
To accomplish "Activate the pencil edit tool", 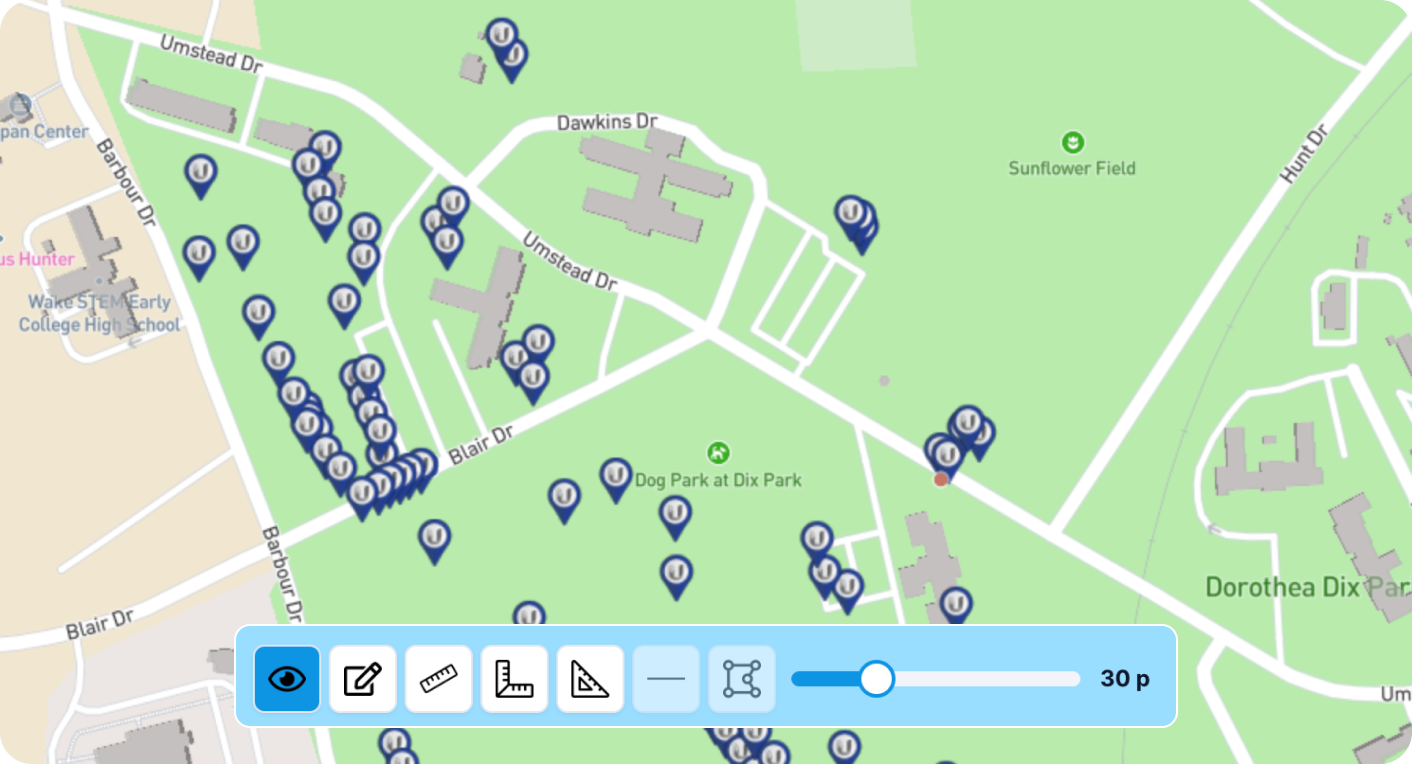I will 363,679.
